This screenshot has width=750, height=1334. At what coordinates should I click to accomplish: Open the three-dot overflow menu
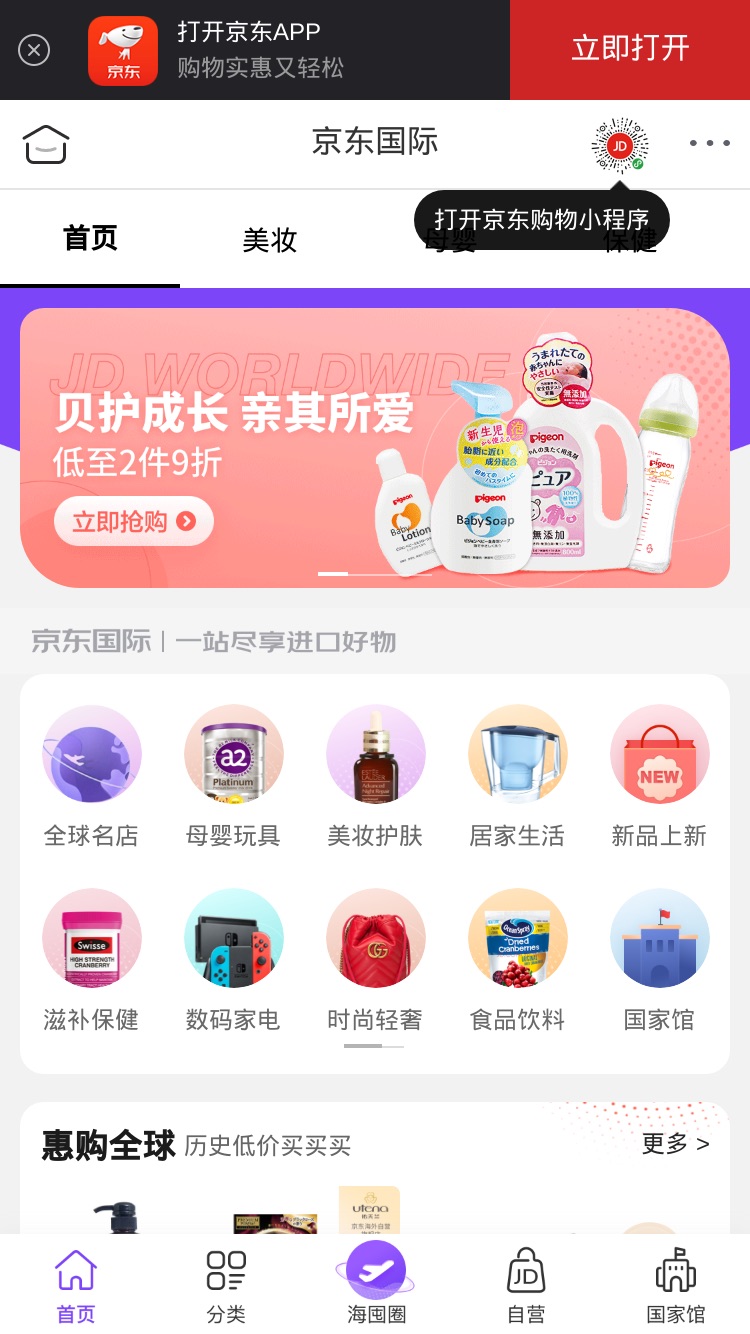pyautogui.click(x=710, y=143)
